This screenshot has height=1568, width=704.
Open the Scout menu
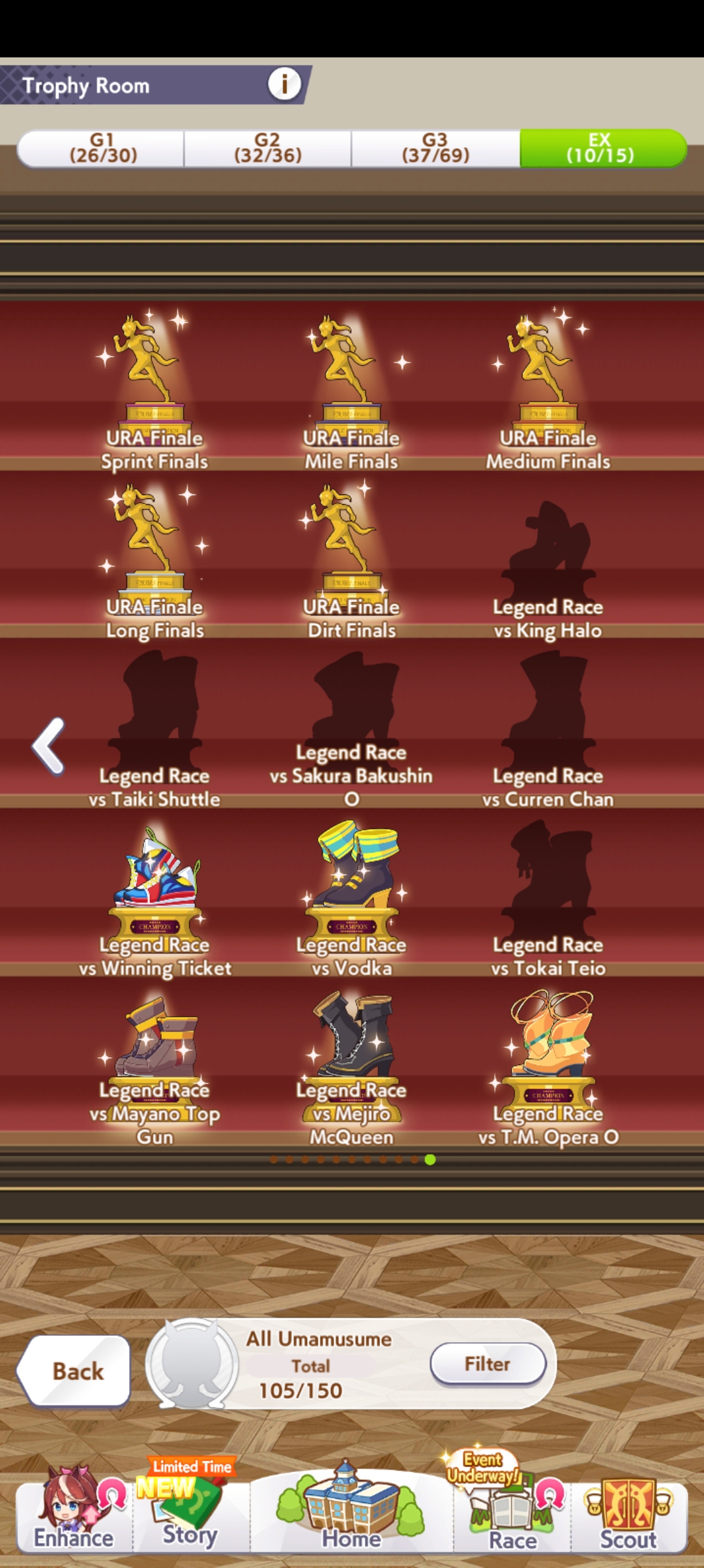(x=628, y=1516)
